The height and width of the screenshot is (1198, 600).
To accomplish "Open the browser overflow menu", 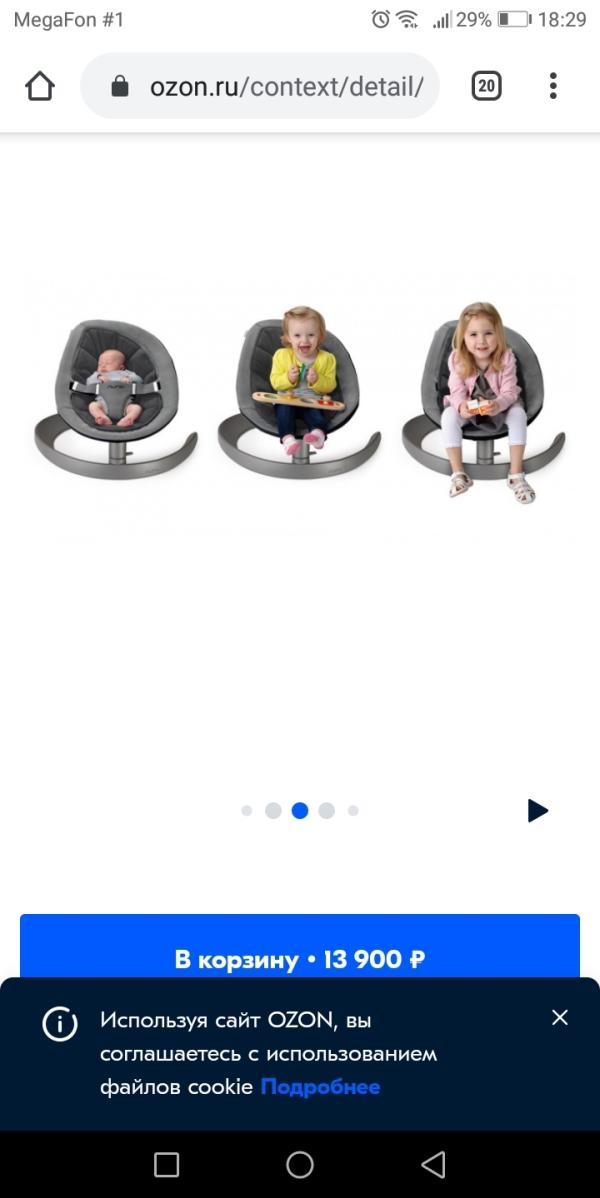I will (552, 86).
